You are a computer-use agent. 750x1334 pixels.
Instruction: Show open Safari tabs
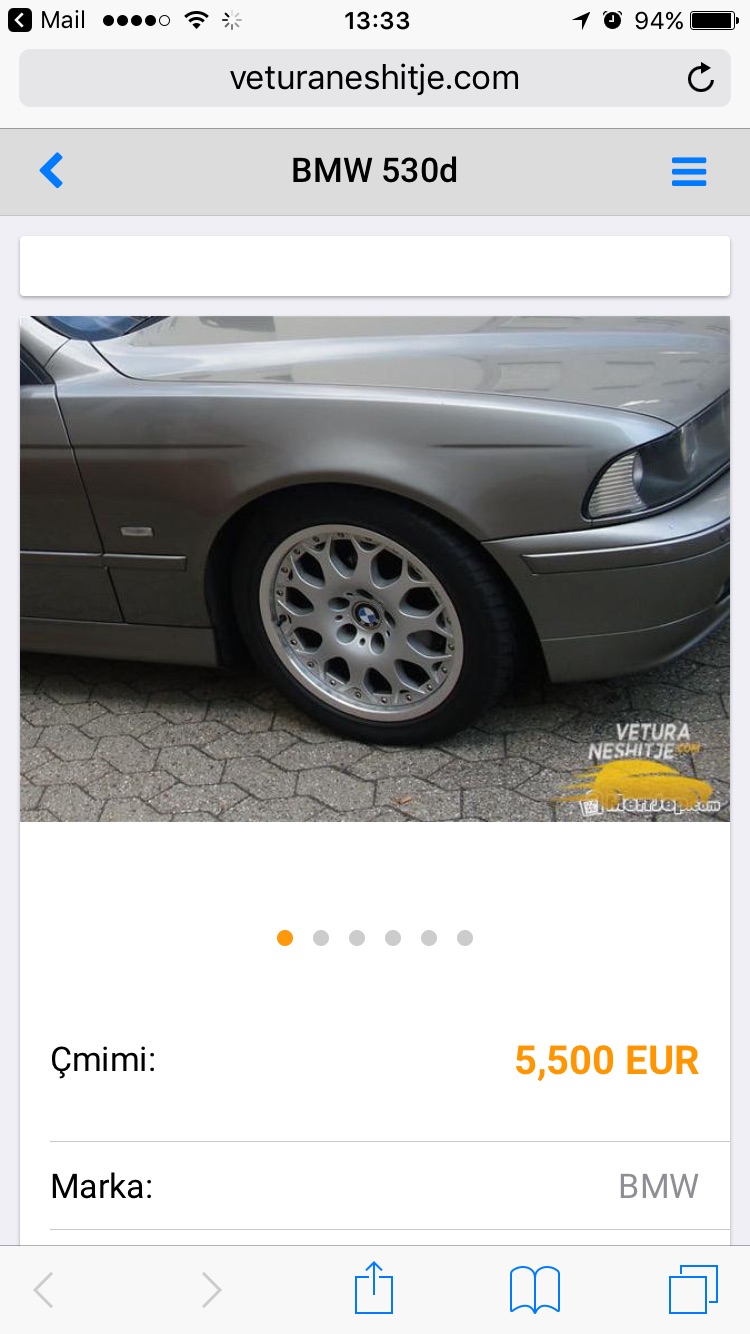(x=693, y=1288)
